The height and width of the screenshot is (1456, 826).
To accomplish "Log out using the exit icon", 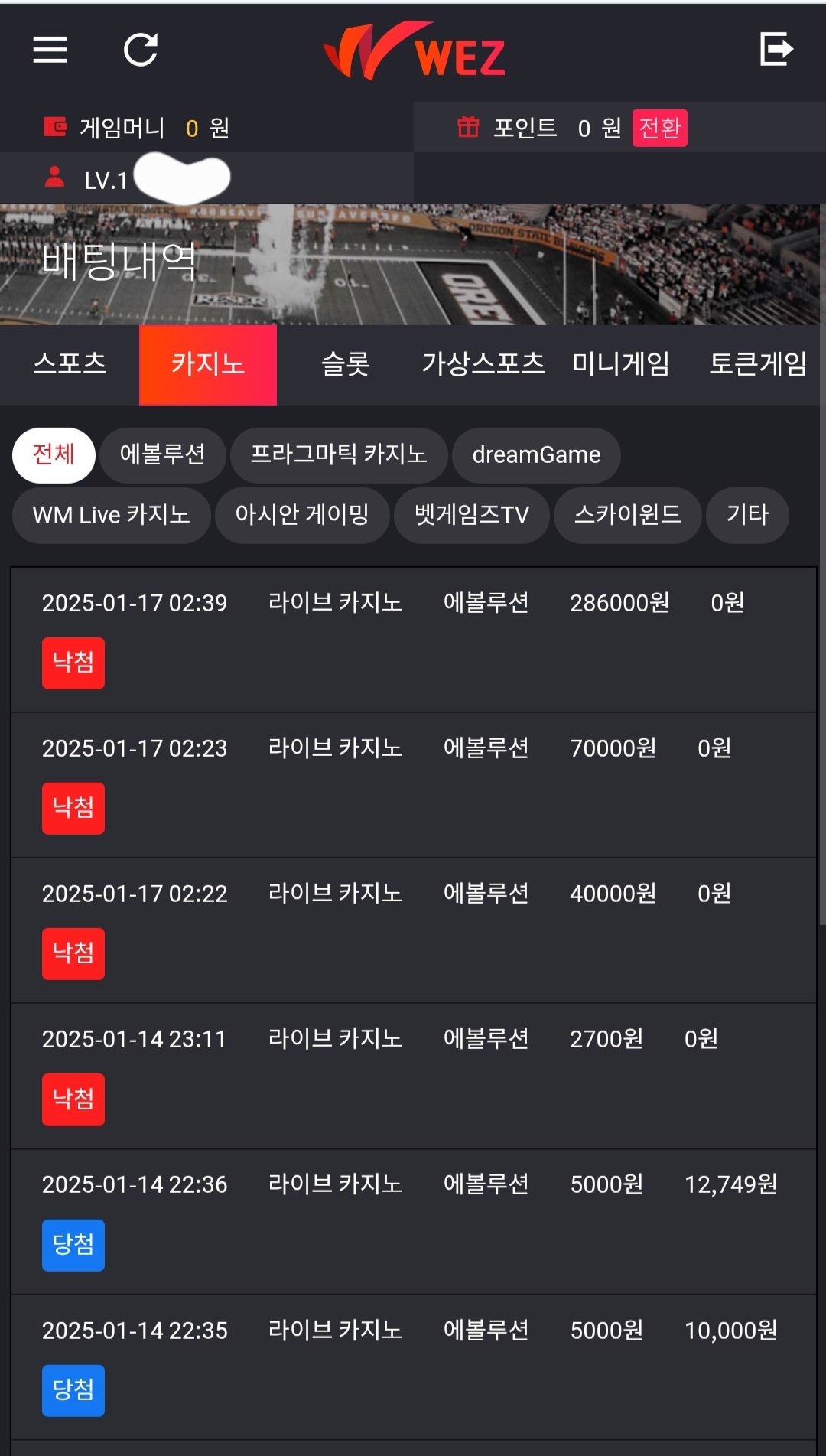I will coord(776,50).
